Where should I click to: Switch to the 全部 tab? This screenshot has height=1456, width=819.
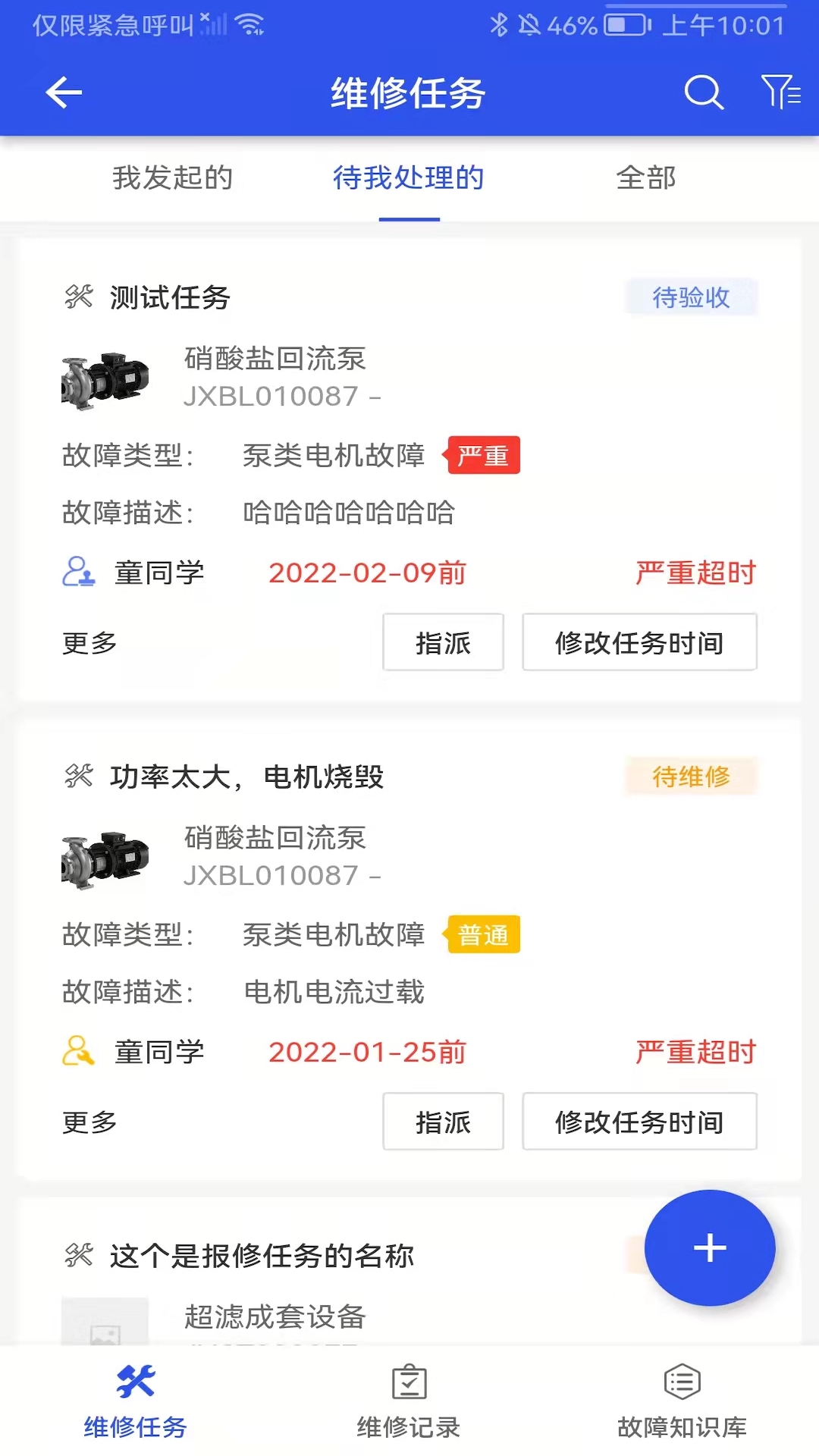645,178
